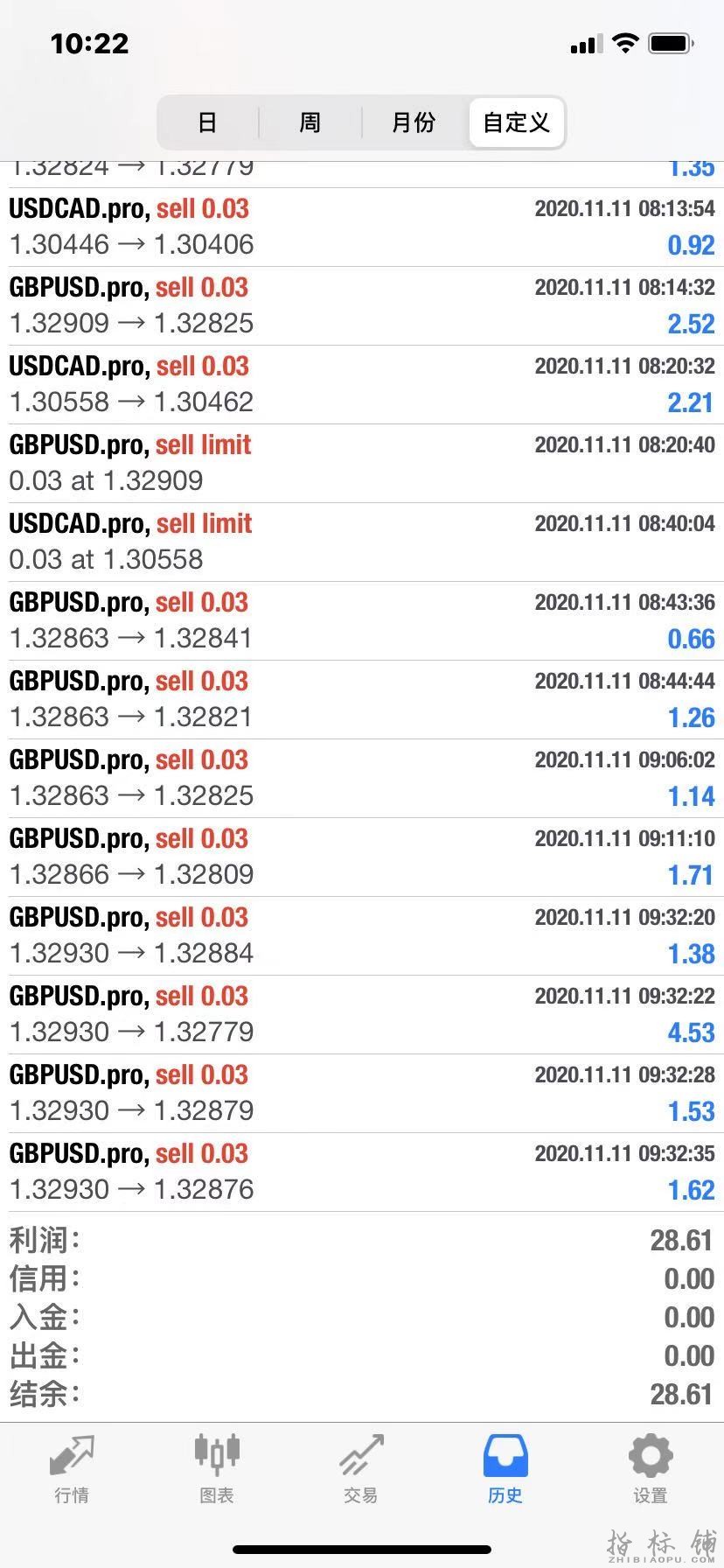The width and height of the screenshot is (724, 1568).
Task: Open GBPUSD trade at 09:11:10
Action: 362,857
